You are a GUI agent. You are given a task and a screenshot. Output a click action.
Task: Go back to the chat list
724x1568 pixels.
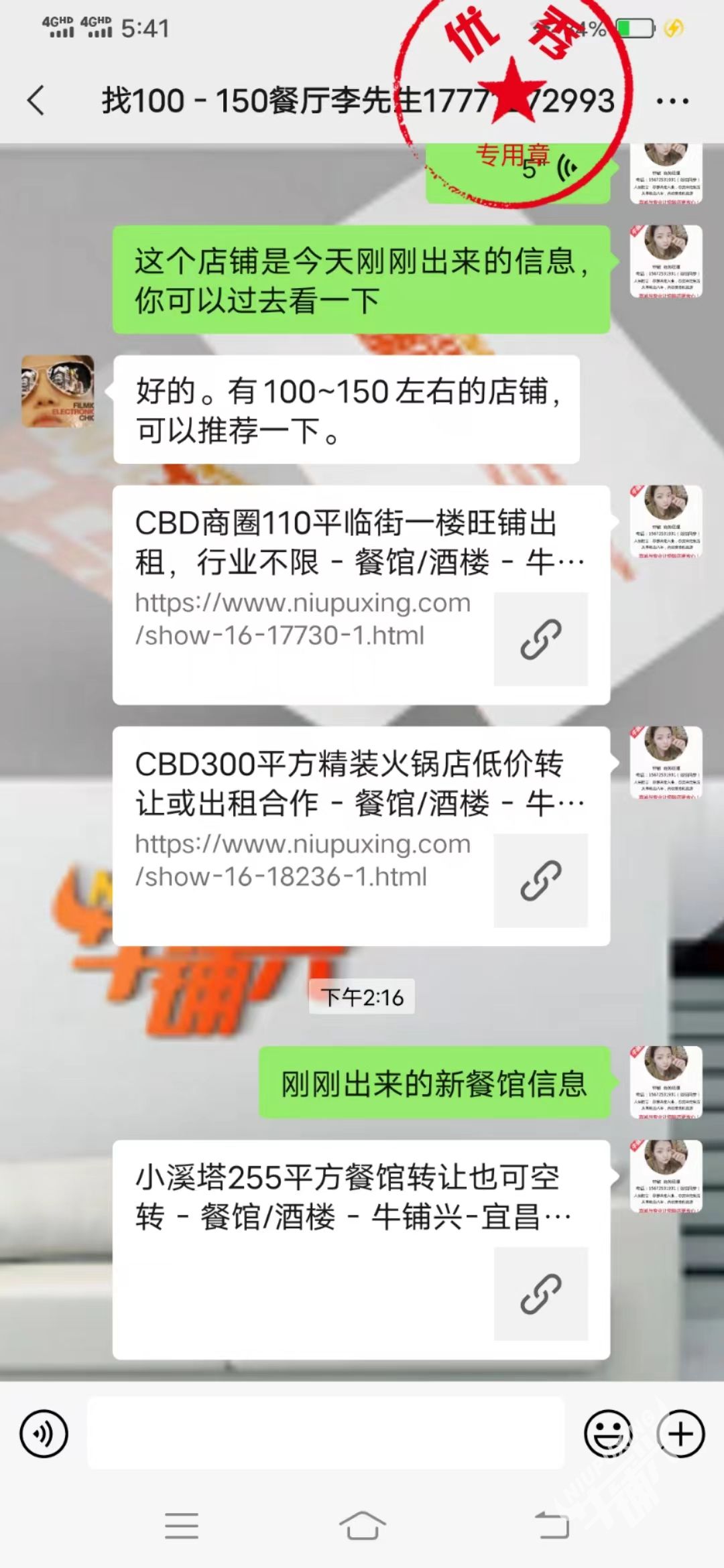(36, 101)
